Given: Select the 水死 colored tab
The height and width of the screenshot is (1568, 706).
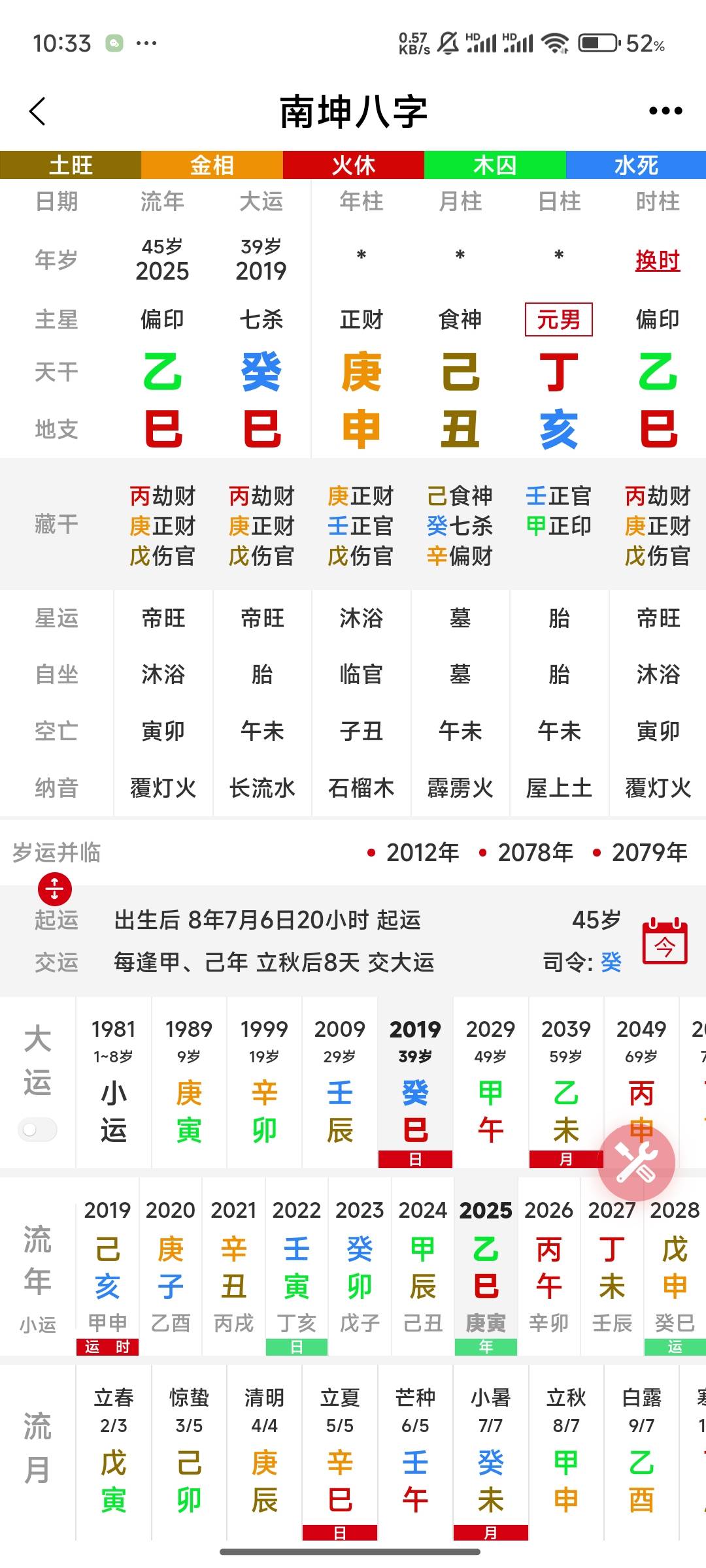Looking at the screenshot, I should [635, 165].
